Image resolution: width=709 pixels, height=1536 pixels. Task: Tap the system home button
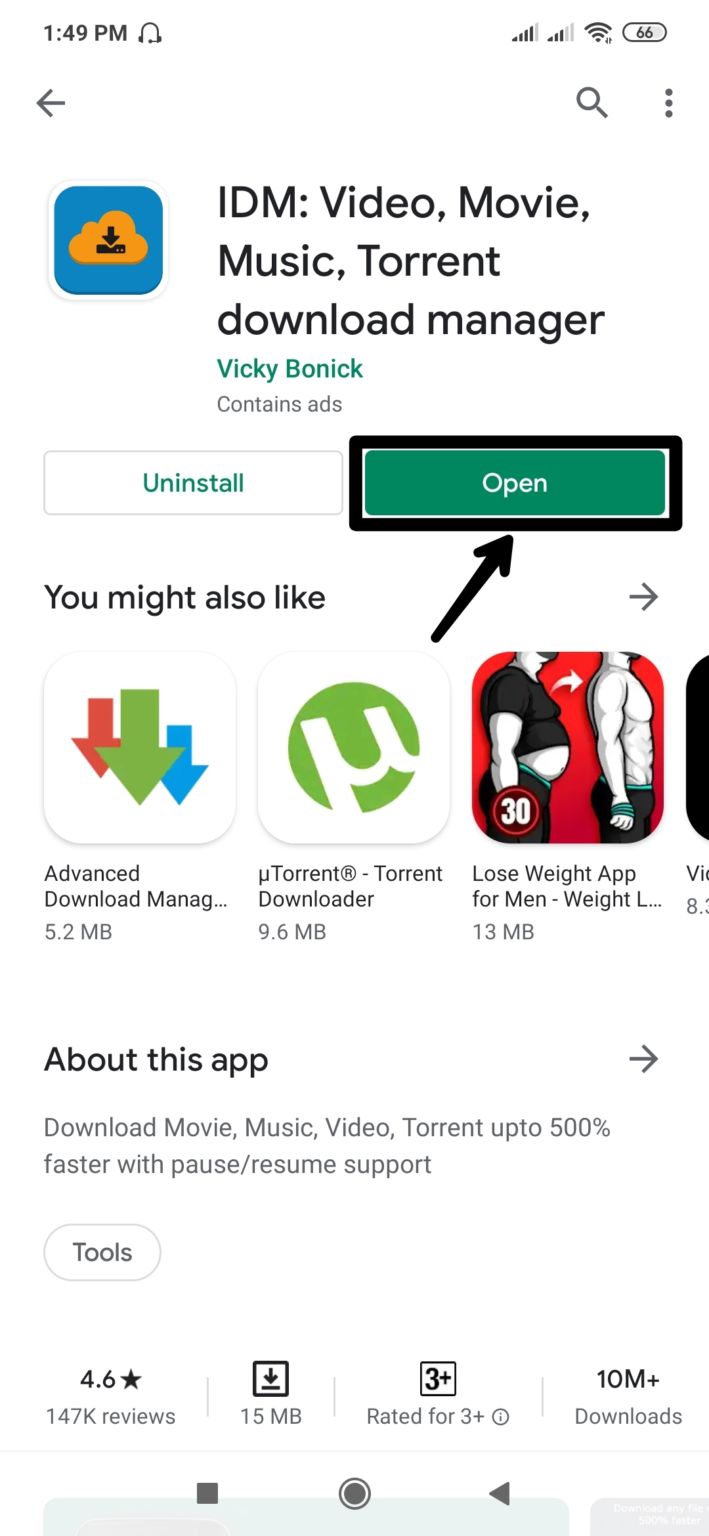point(354,1494)
